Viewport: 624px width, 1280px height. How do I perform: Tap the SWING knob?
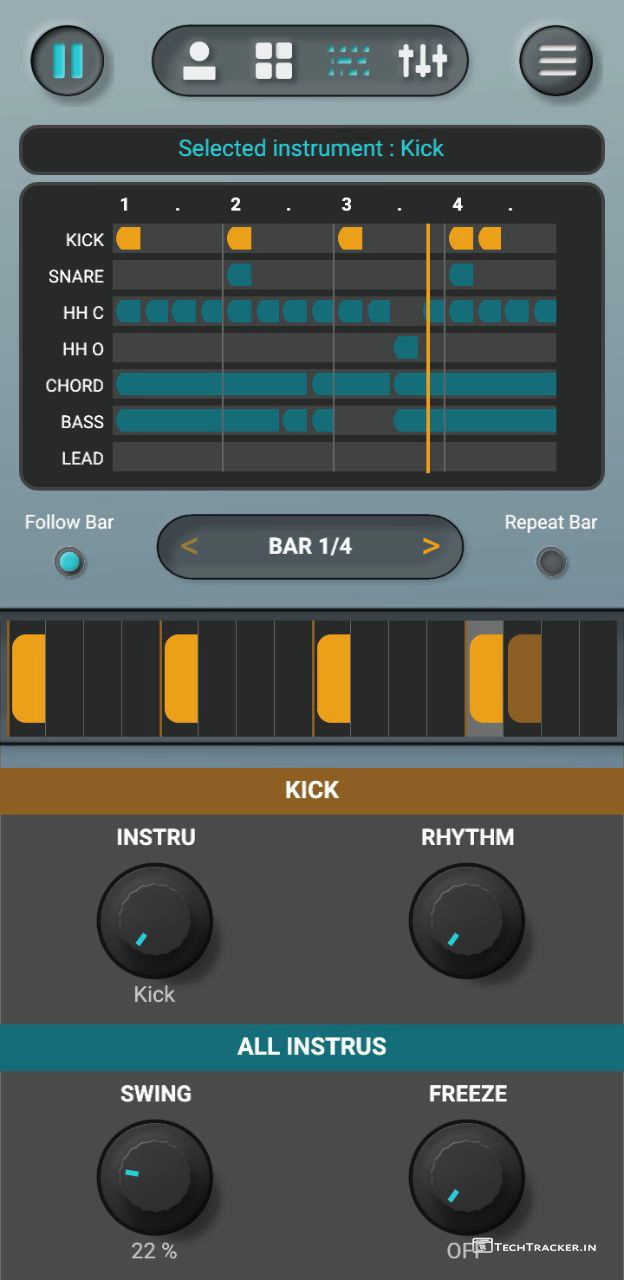pos(155,1177)
